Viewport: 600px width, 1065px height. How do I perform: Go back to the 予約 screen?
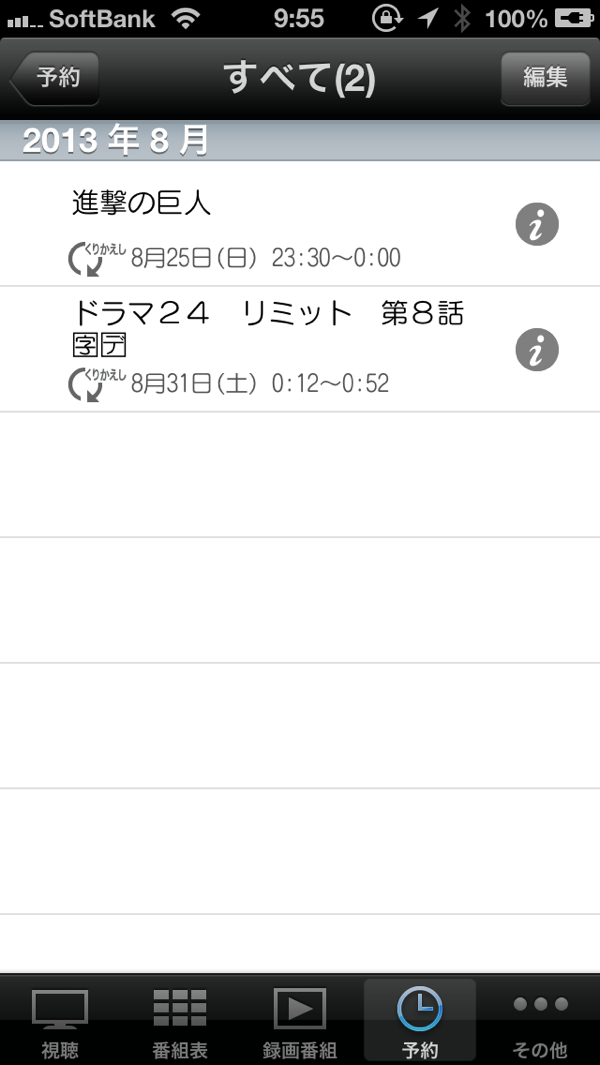click(54, 78)
